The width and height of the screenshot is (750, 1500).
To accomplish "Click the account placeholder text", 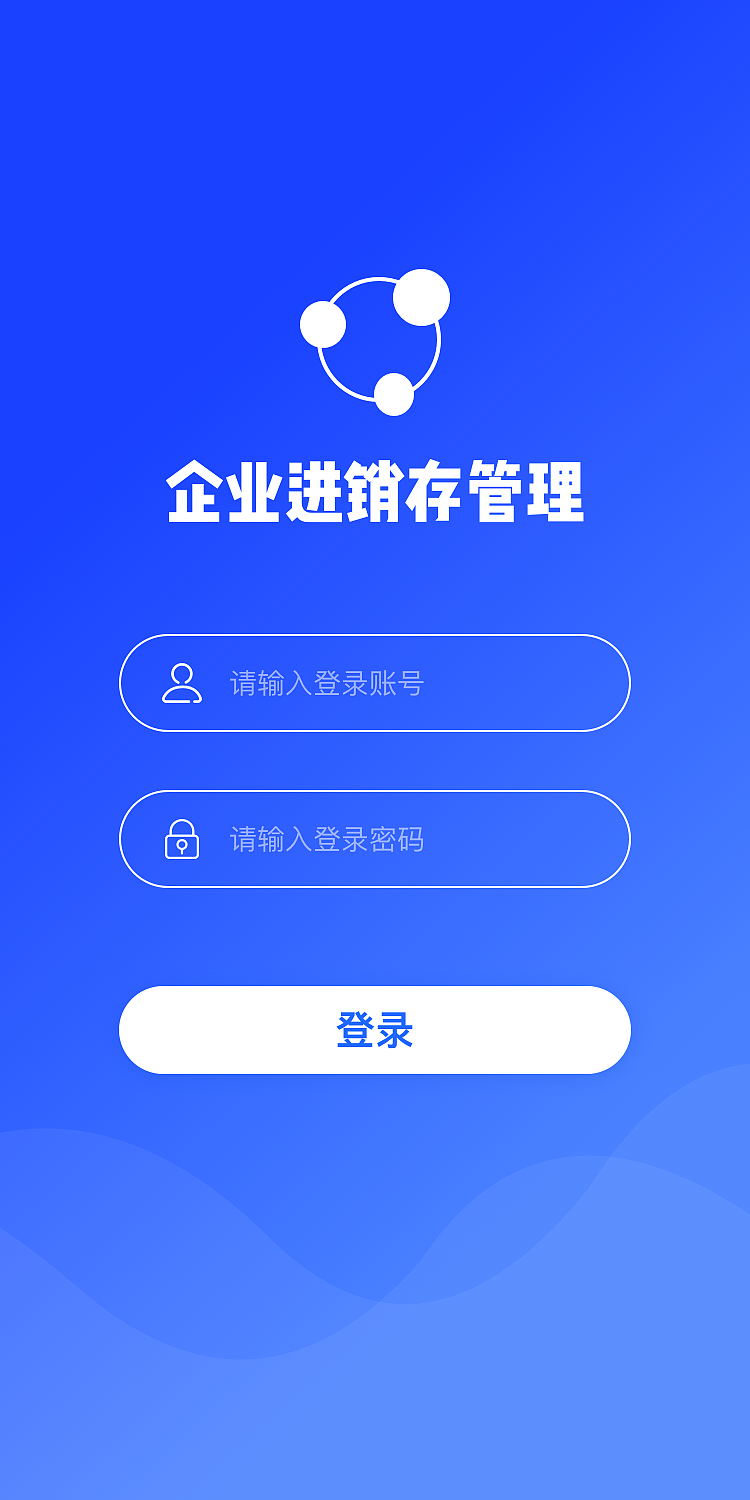I will (328, 683).
